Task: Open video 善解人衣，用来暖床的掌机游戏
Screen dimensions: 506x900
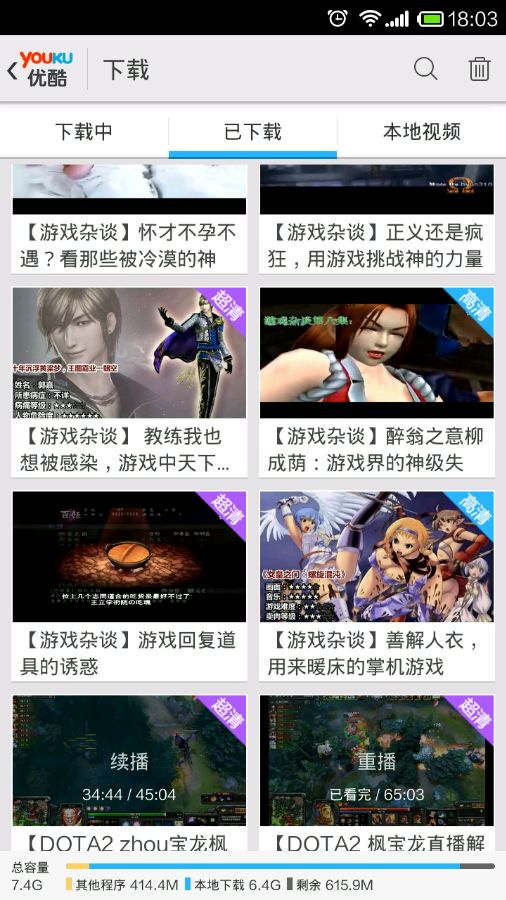Action: [x=376, y=586]
